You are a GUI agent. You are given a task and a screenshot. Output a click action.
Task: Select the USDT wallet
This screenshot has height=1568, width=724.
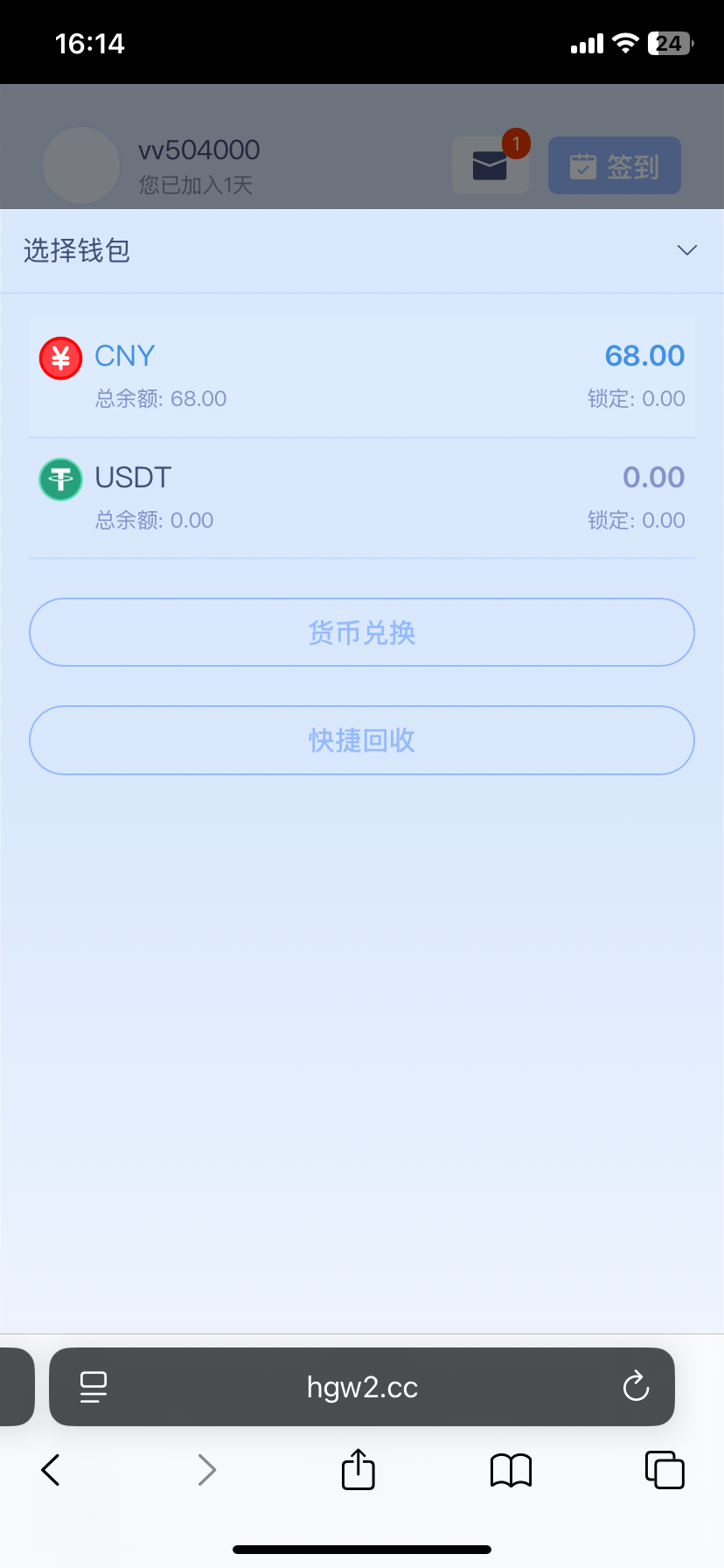pyautogui.click(x=362, y=498)
